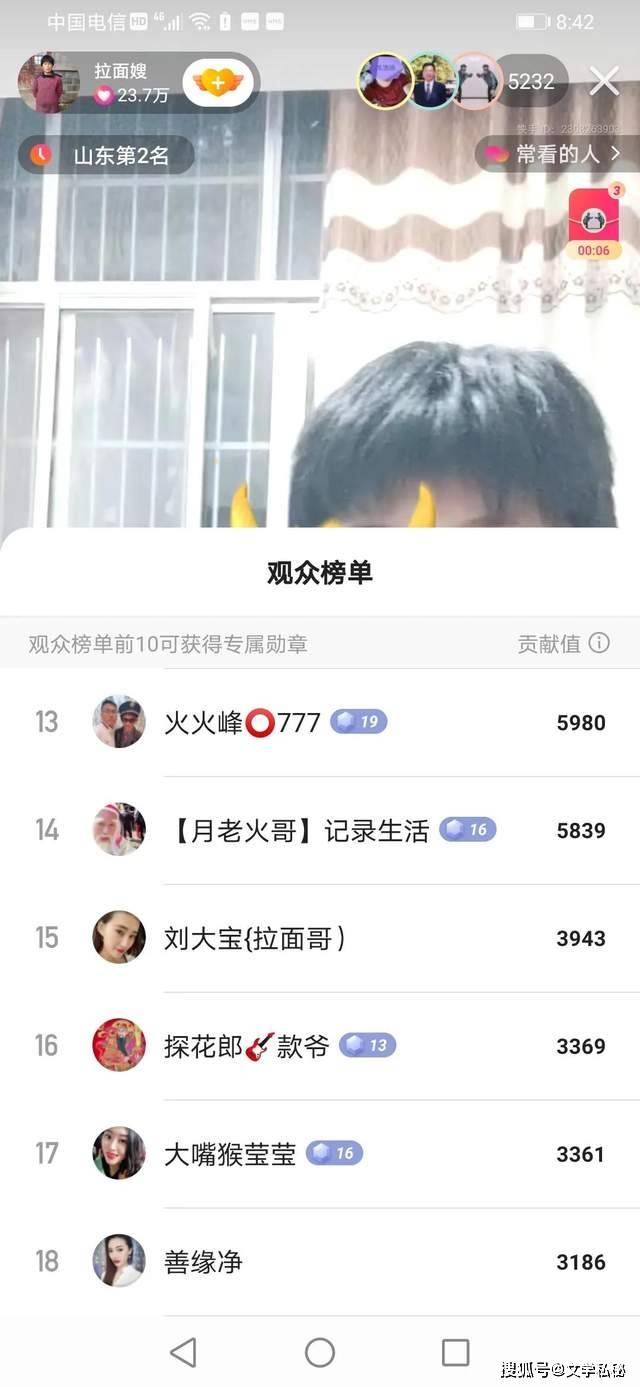Open 【月老火哥】记录生活 viewer row
The image size is (640, 1387).
point(320,830)
